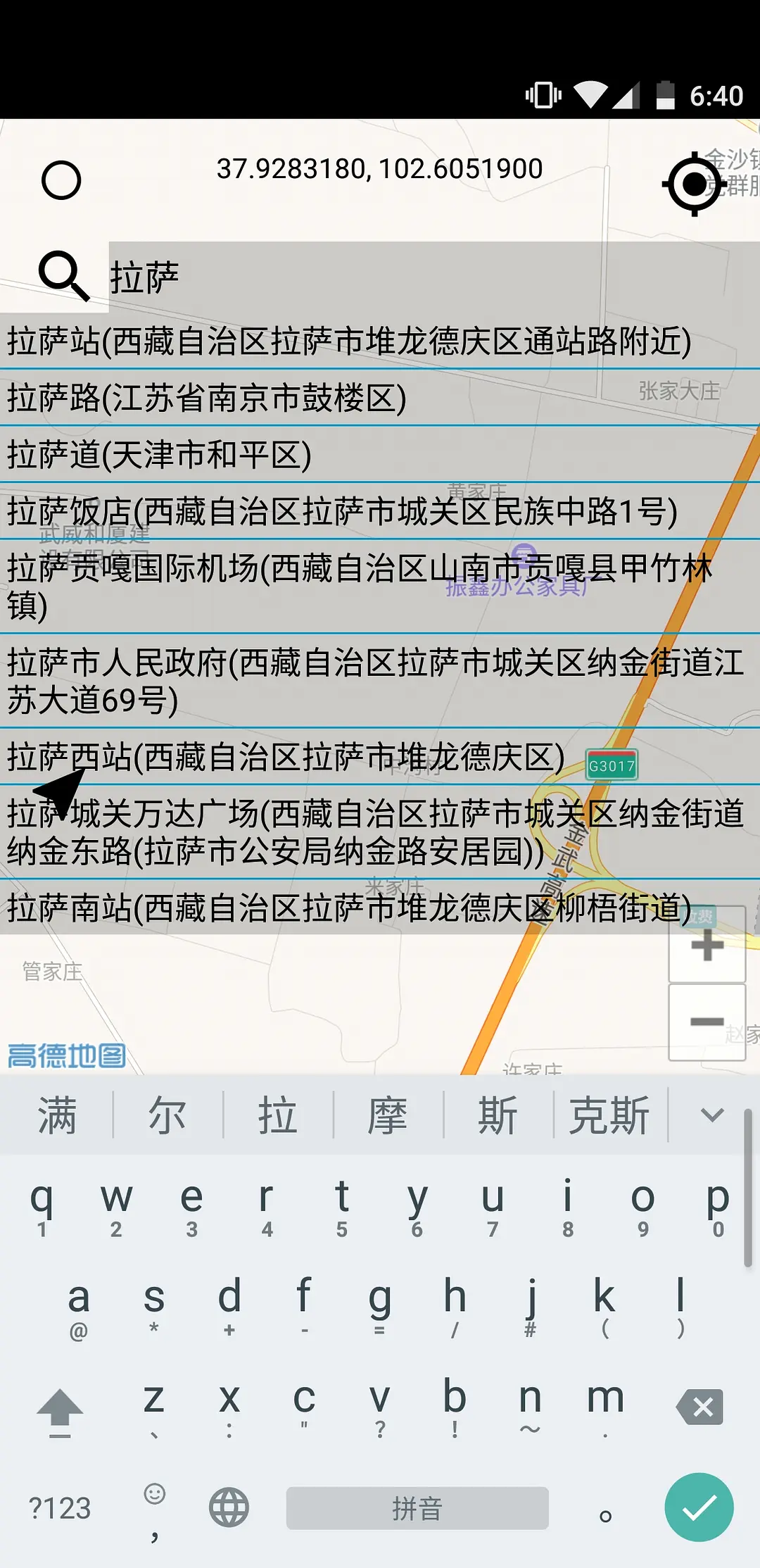Choose 拉萨道 in 天津市和平区

[160, 455]
